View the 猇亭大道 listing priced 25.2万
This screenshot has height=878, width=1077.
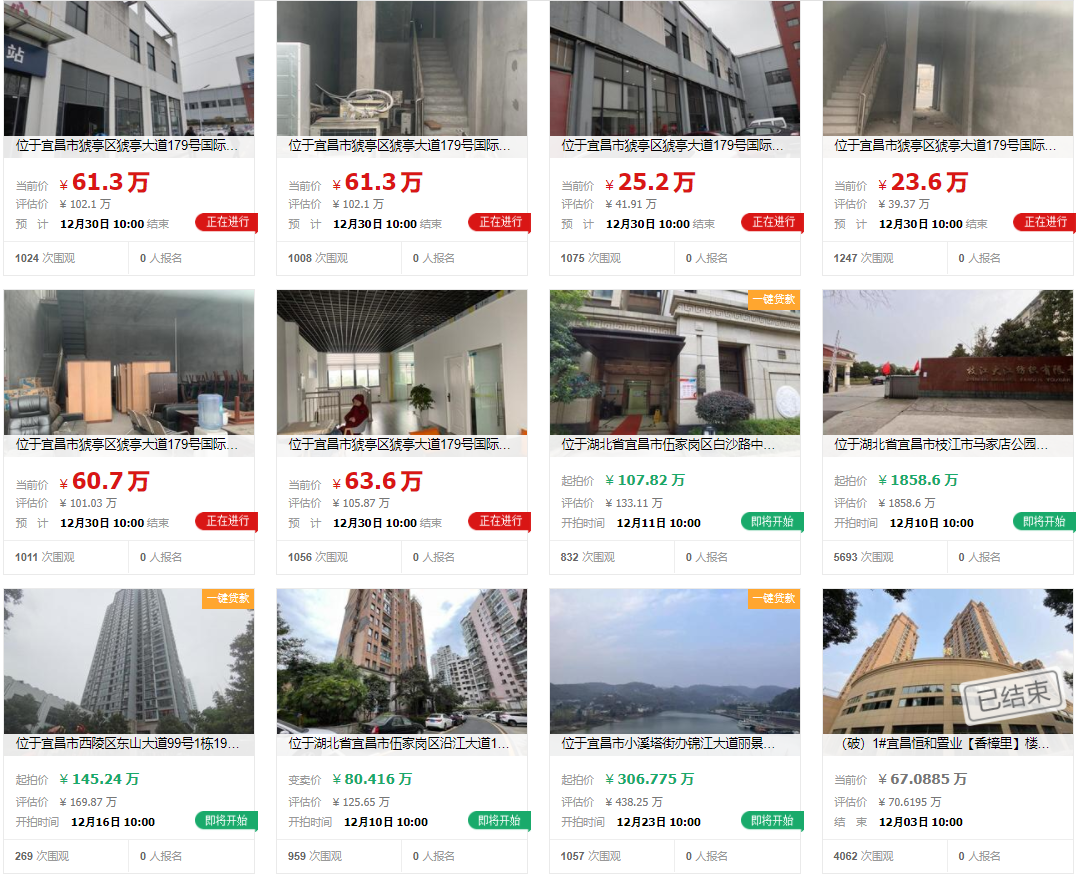pos(674,146)
